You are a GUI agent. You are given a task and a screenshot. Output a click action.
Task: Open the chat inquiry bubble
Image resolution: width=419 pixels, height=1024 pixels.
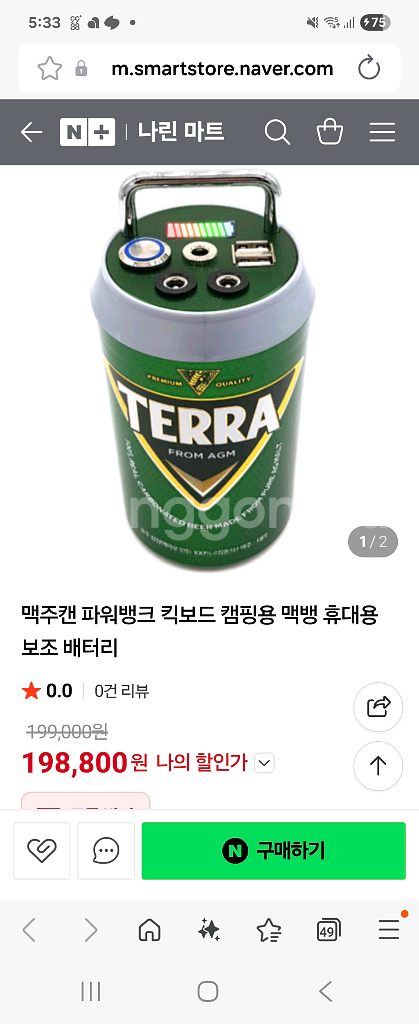(x=106, y=850)
